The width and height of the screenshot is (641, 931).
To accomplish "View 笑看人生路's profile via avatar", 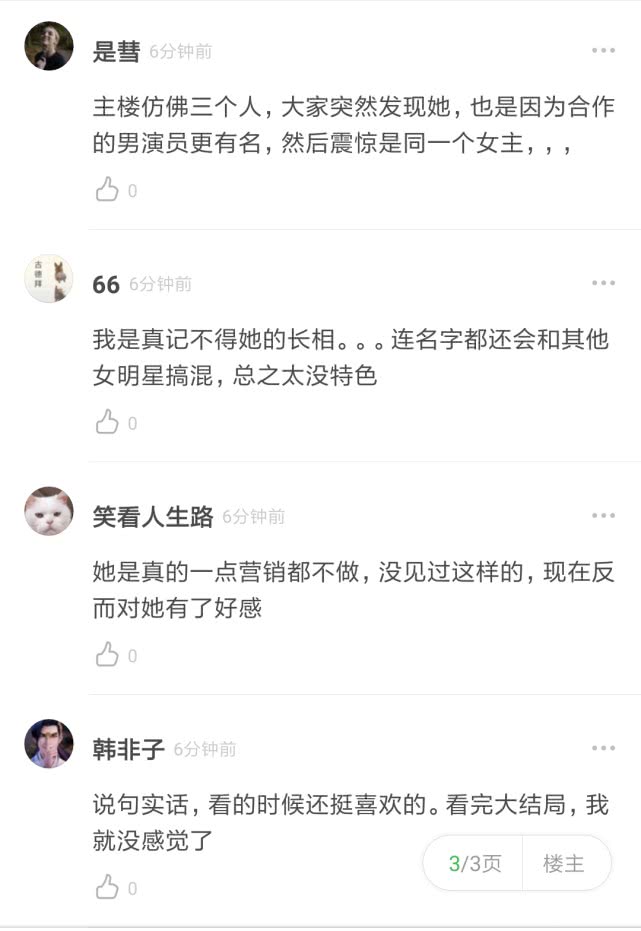I will pyautogui.click(x=48, y=512).
